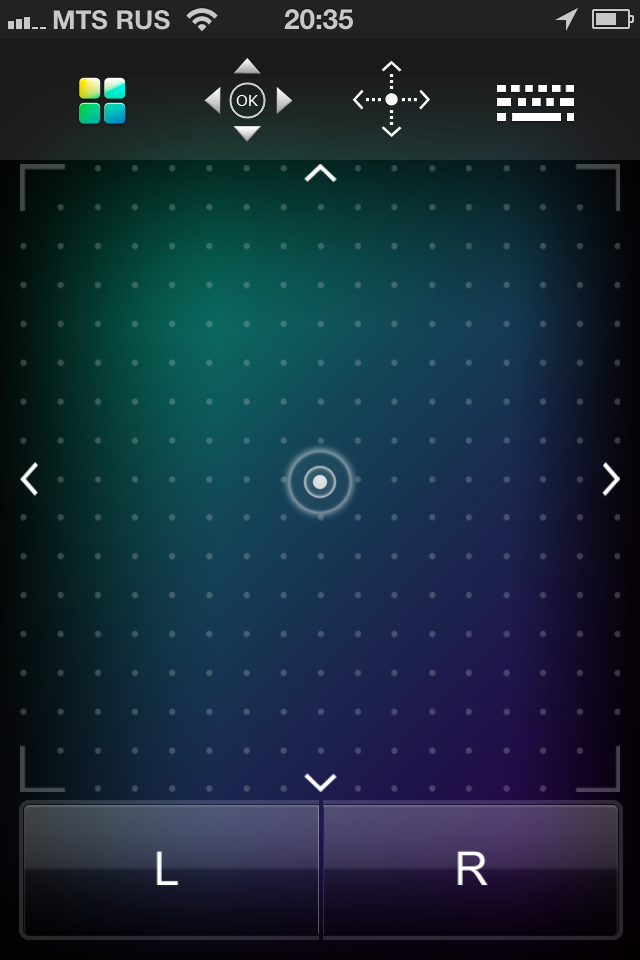Click the L left mouse button
640x960 pixels.
tap(168, 870)
